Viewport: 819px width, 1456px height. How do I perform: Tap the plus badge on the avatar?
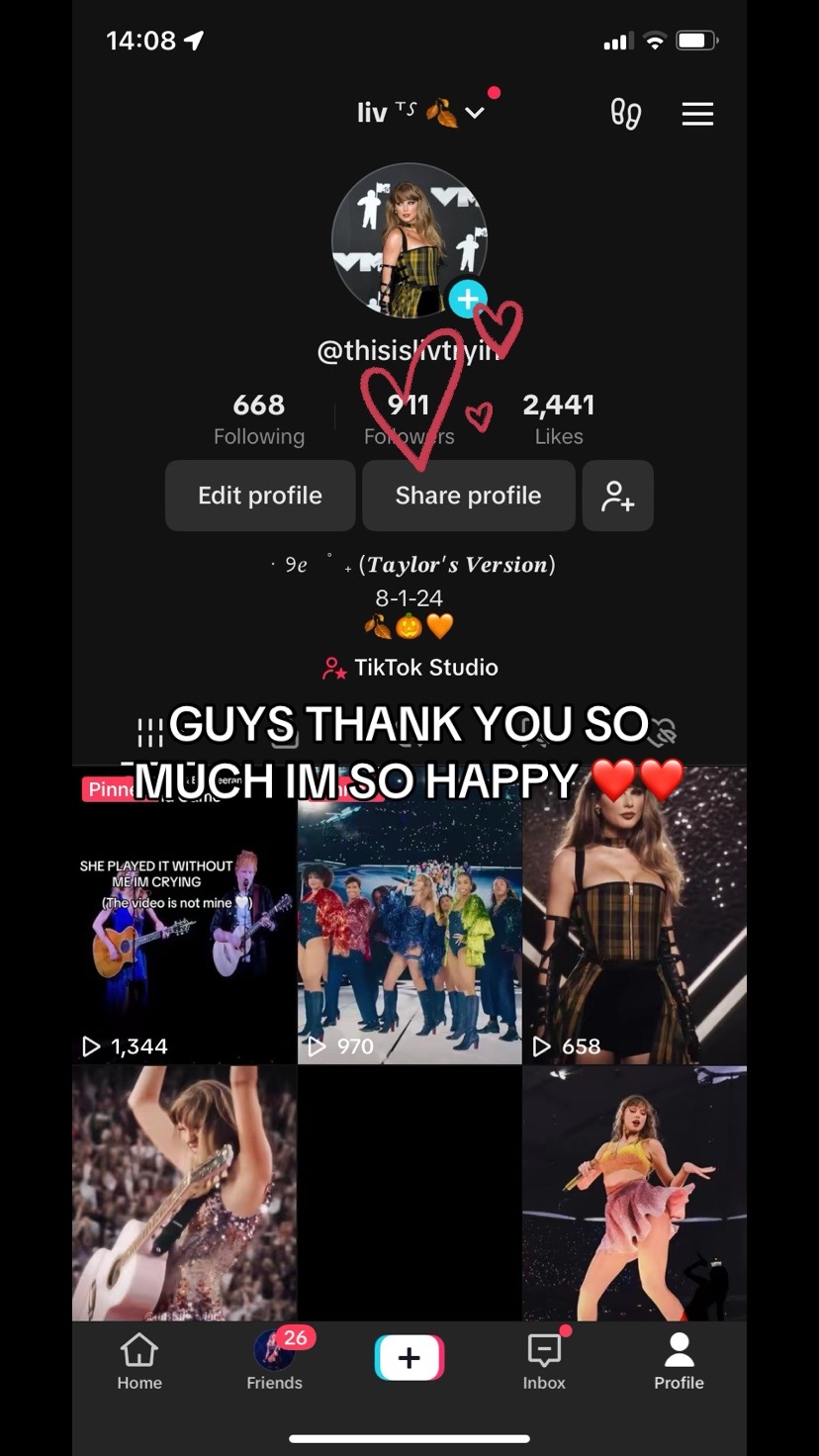point(467,298)
